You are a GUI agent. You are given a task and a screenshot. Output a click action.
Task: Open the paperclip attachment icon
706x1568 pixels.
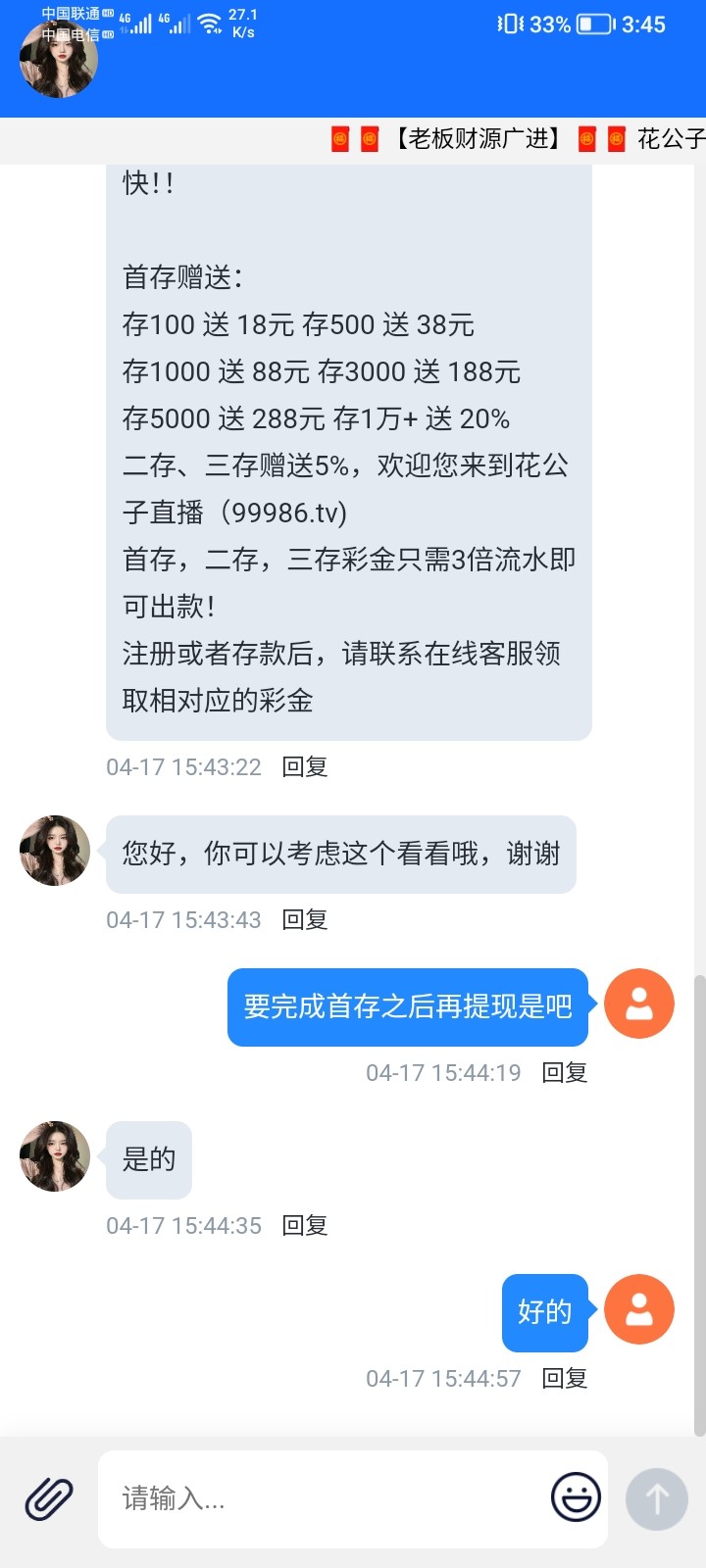[49, 1497]
